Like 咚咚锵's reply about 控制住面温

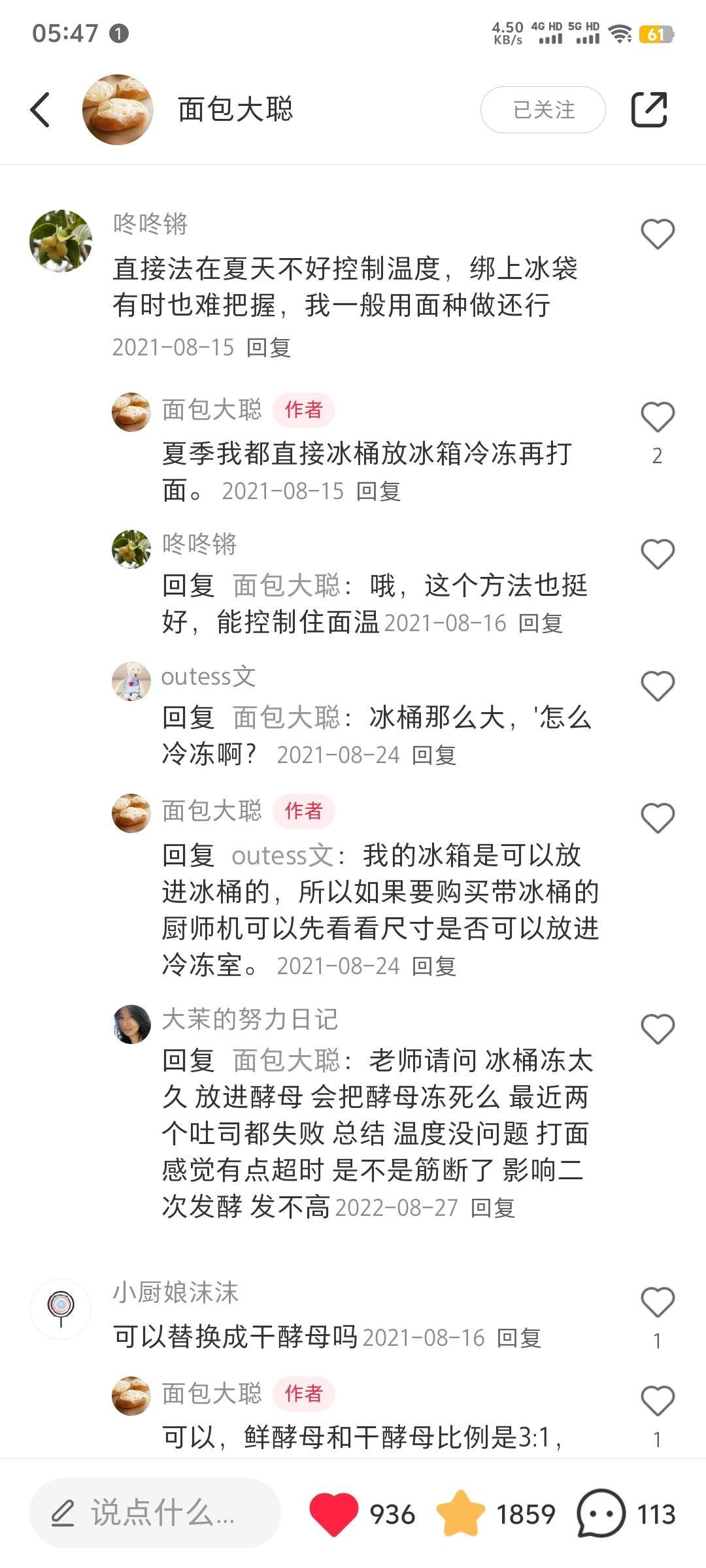pos(657,554)
